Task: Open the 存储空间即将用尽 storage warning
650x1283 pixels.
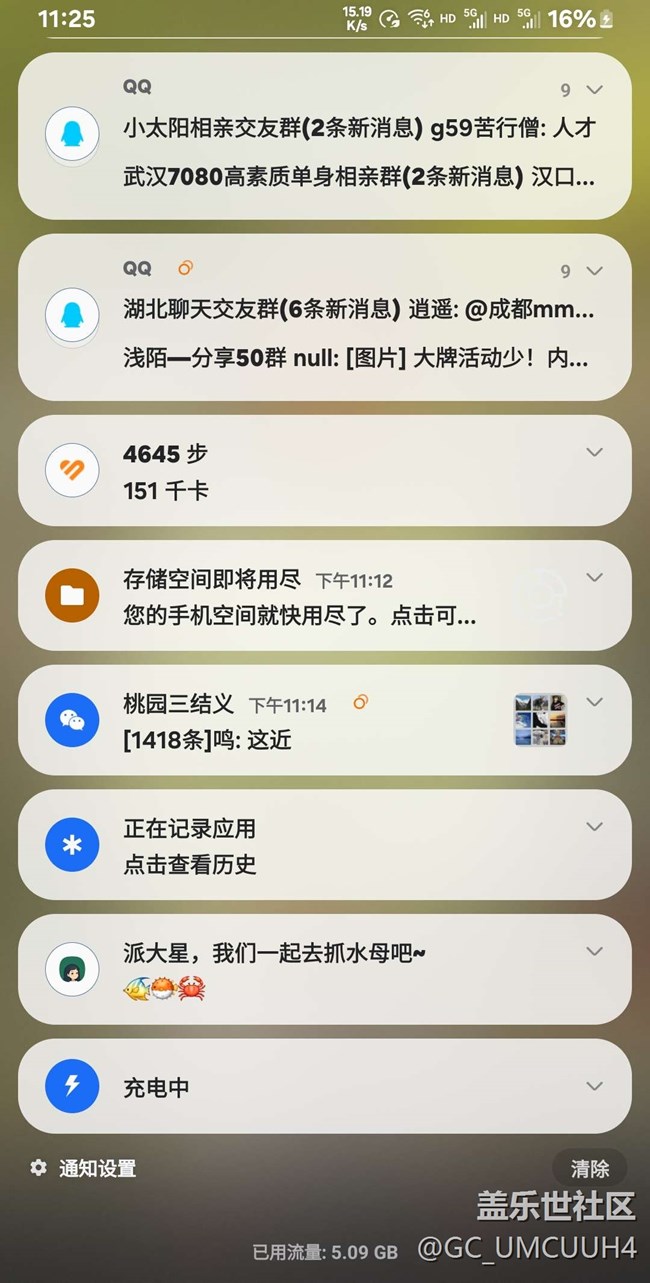Action: point(325,596)
